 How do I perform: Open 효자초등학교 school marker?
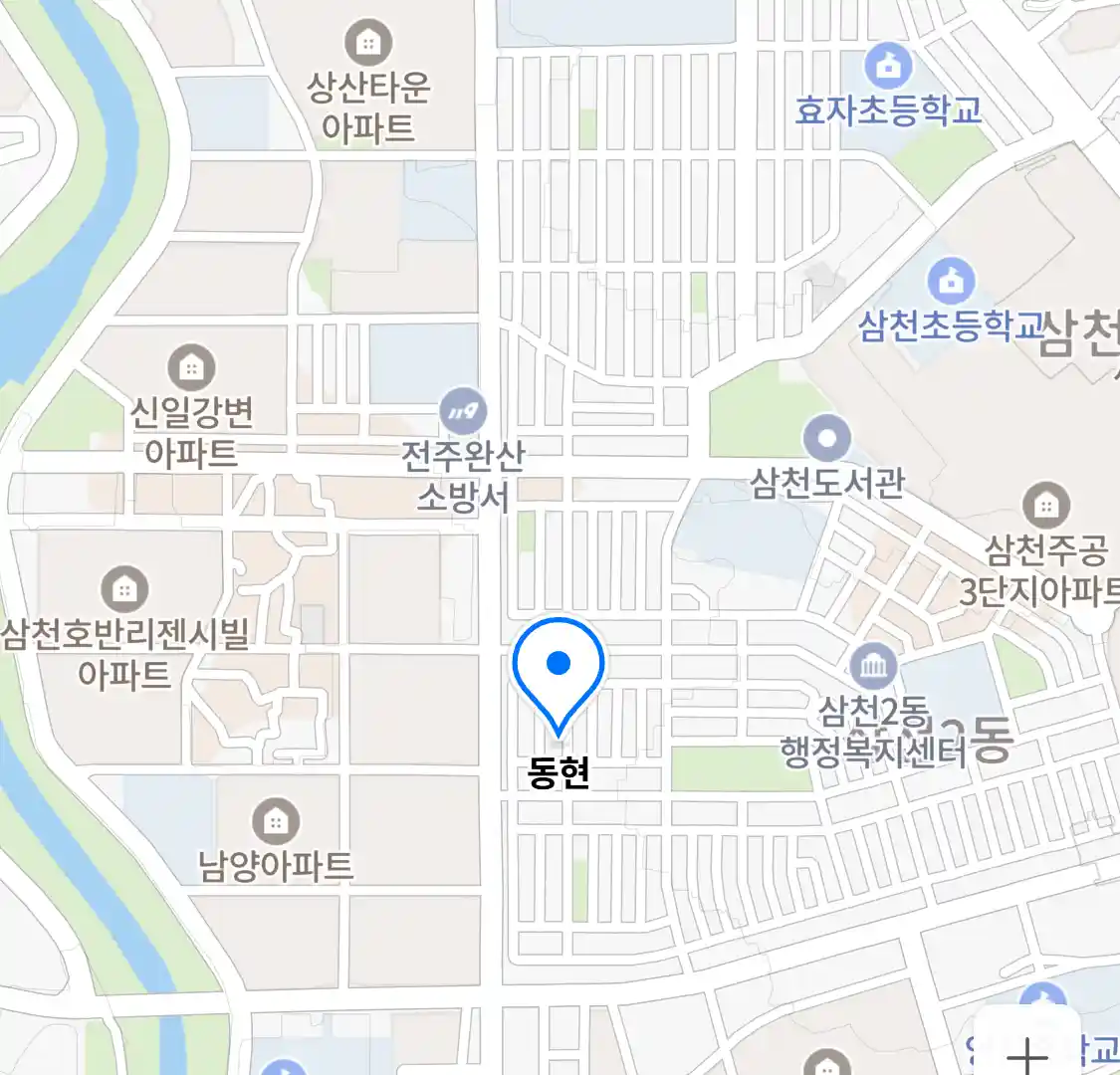pyautogui.click(x=888, y=68)
